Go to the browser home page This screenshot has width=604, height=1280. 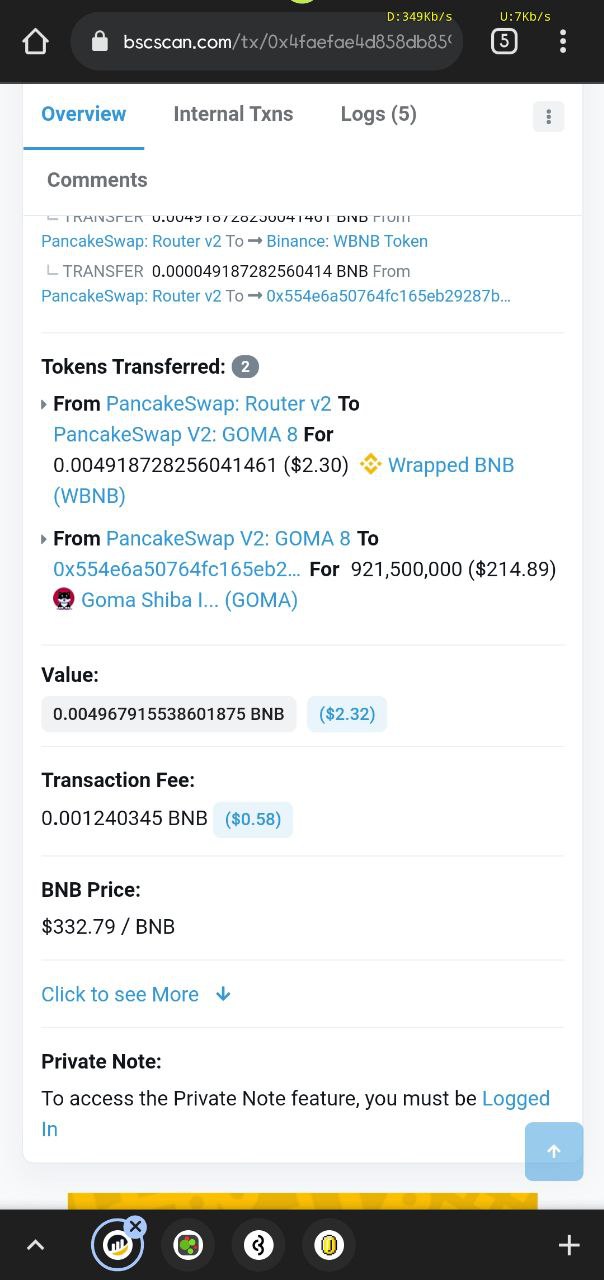35,41
